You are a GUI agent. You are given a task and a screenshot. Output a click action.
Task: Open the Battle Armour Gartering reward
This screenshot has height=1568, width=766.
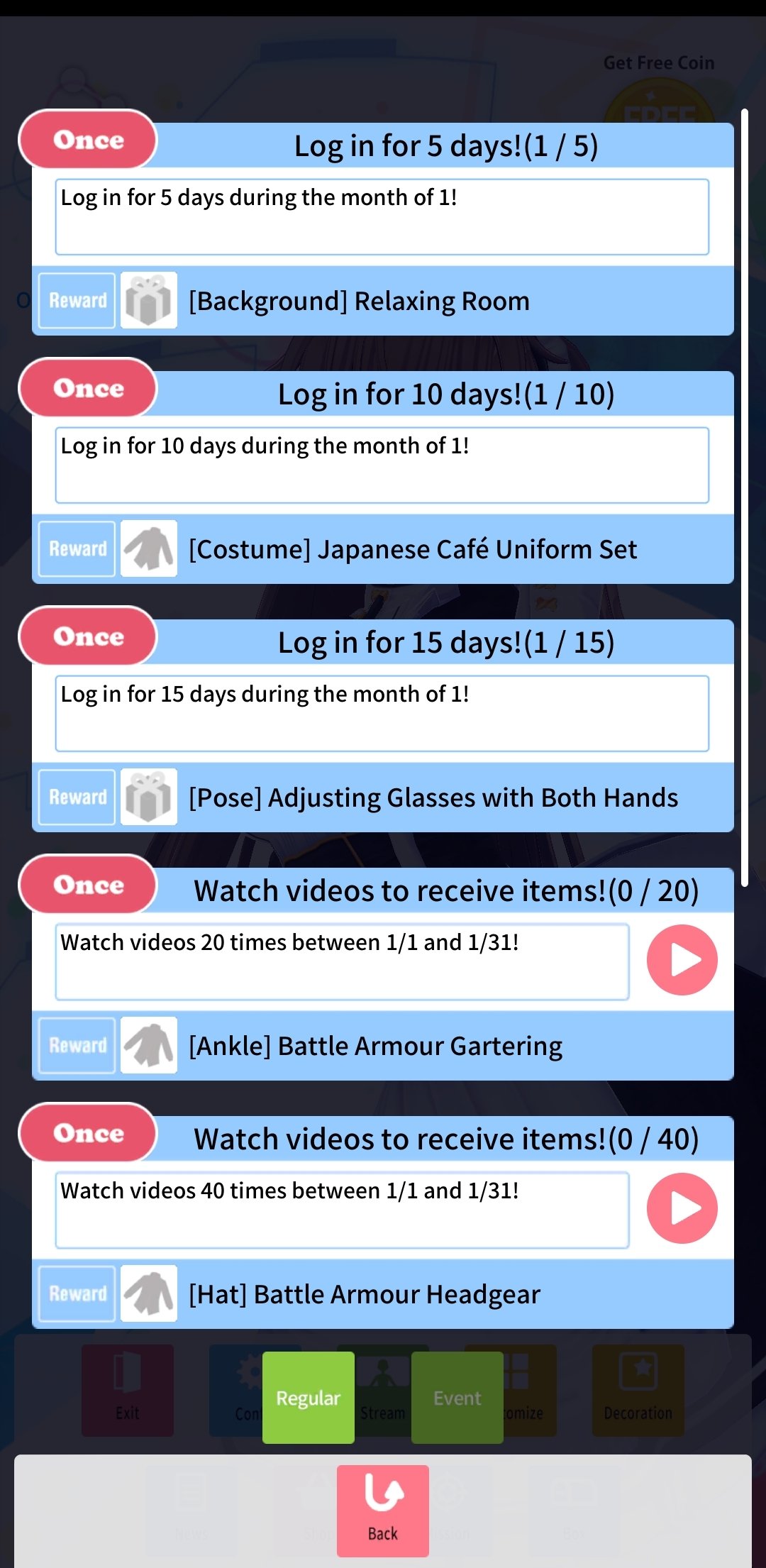(x=383, y=1046)
